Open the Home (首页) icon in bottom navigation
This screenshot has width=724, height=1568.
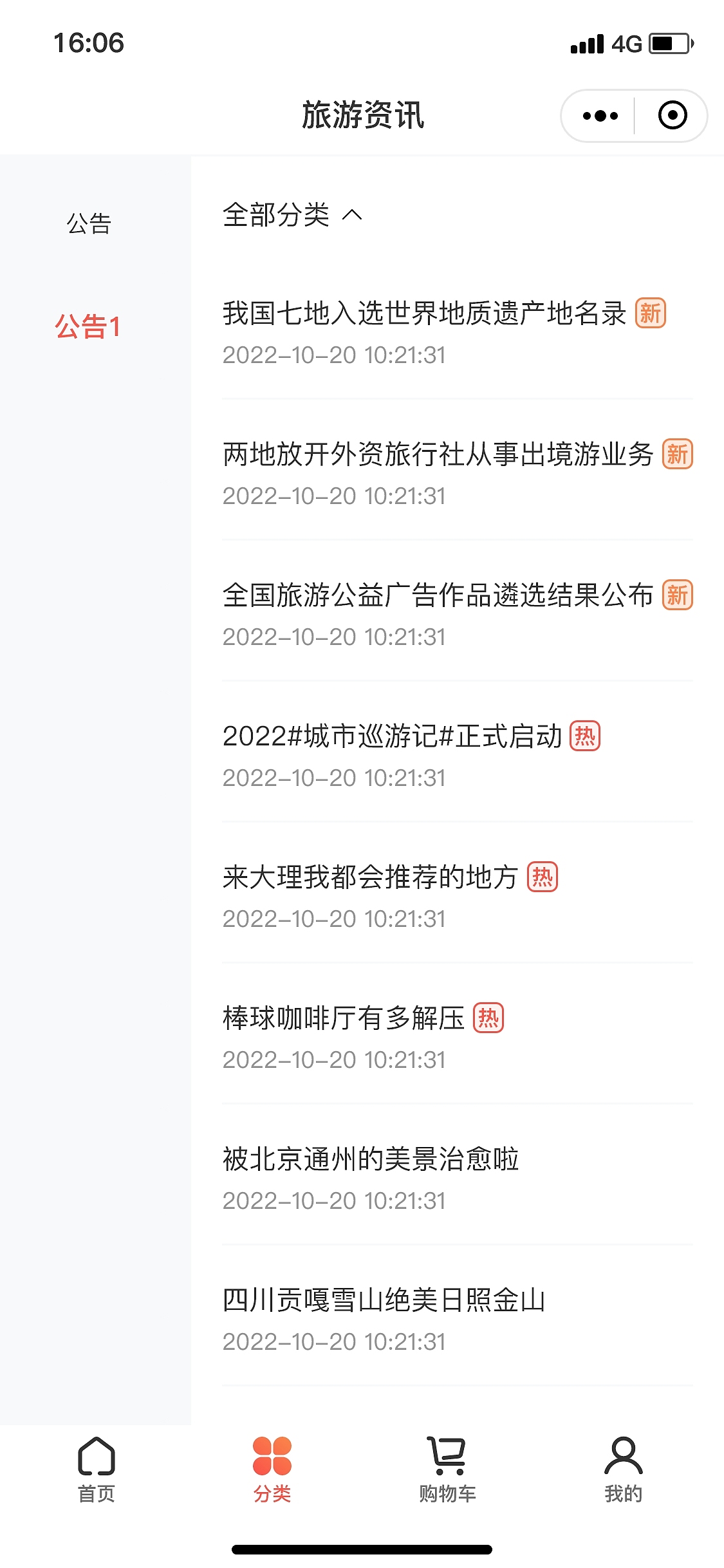(x=95, y=1474)
